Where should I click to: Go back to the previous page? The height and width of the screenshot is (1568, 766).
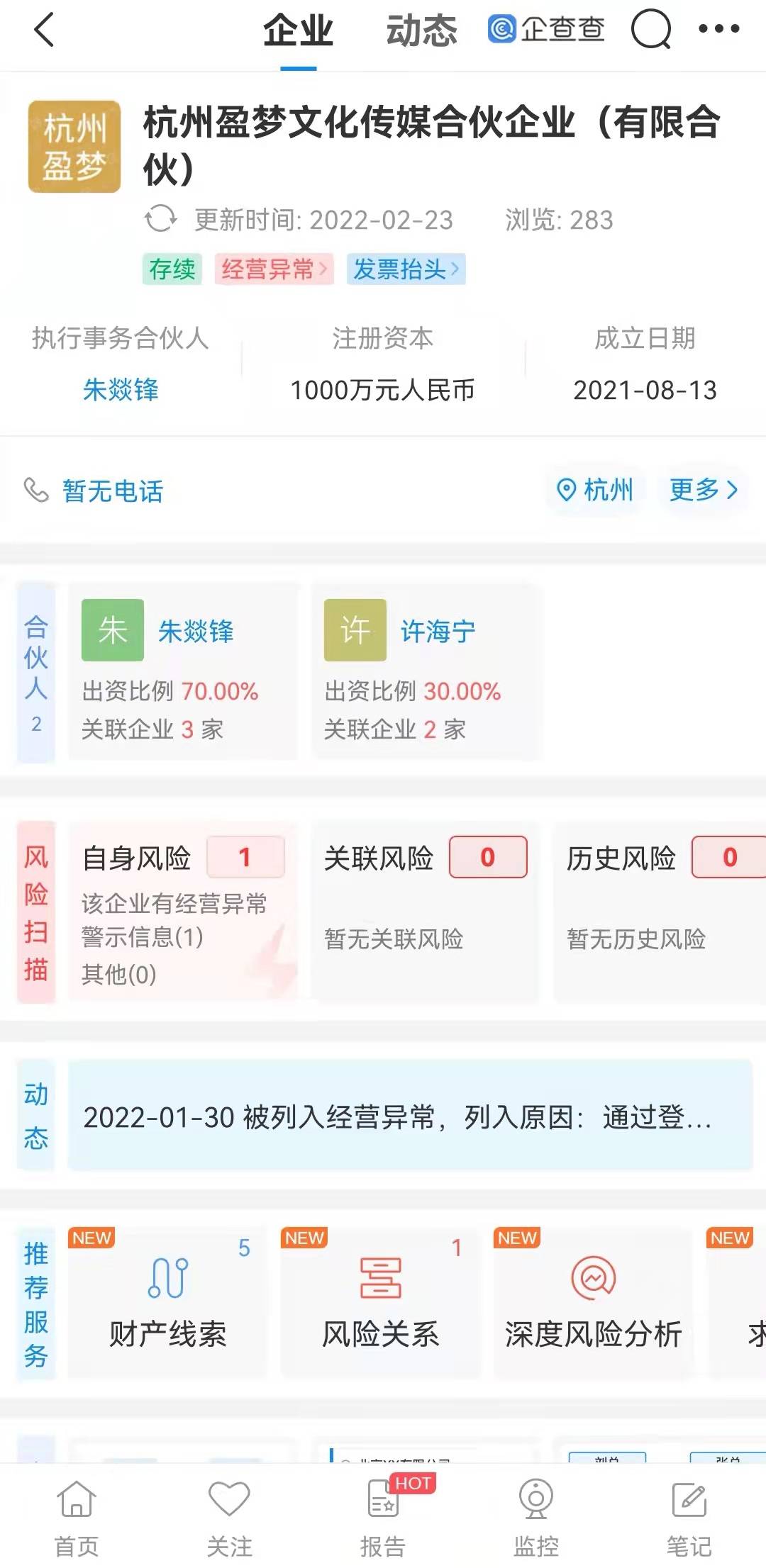(x=44, y=31)
